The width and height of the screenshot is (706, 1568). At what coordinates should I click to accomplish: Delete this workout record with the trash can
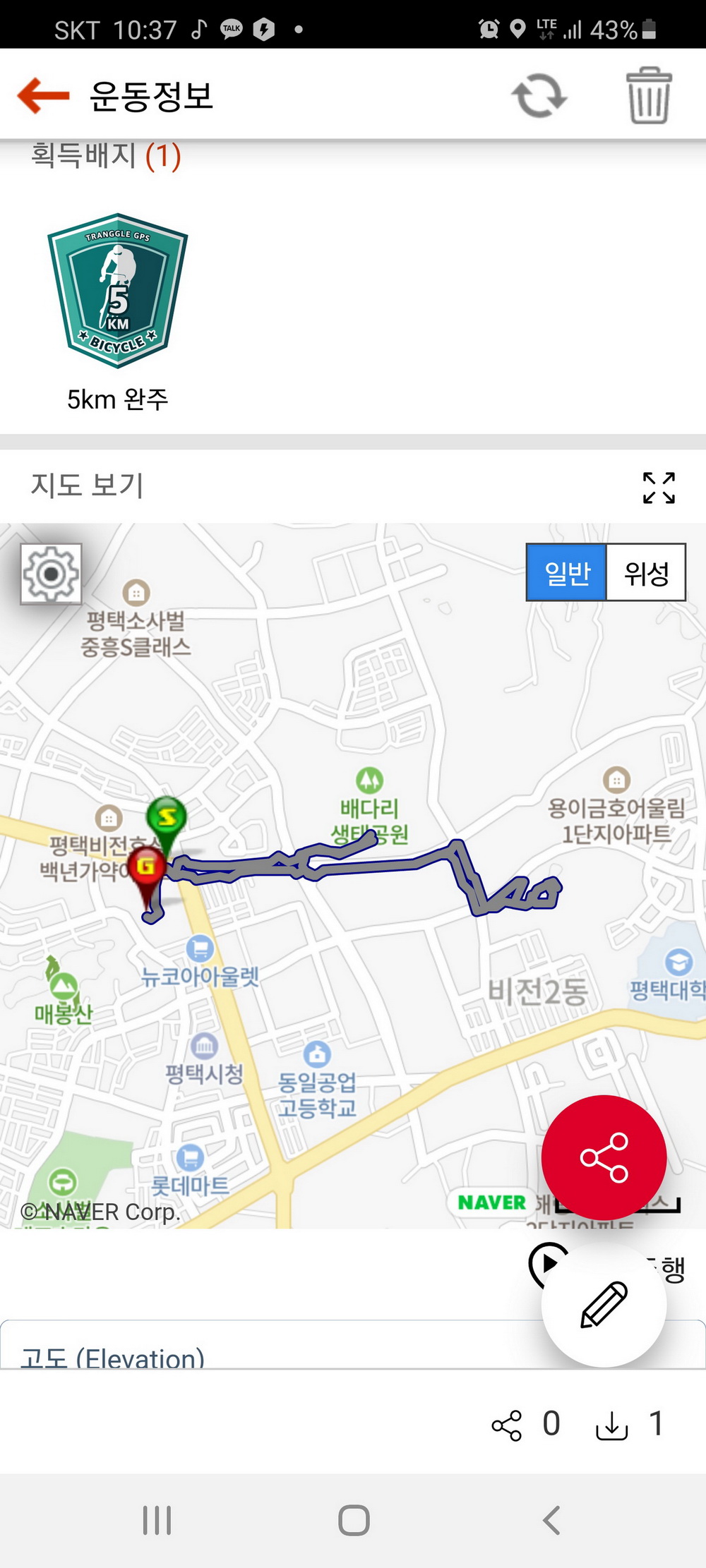click(649, 95)
